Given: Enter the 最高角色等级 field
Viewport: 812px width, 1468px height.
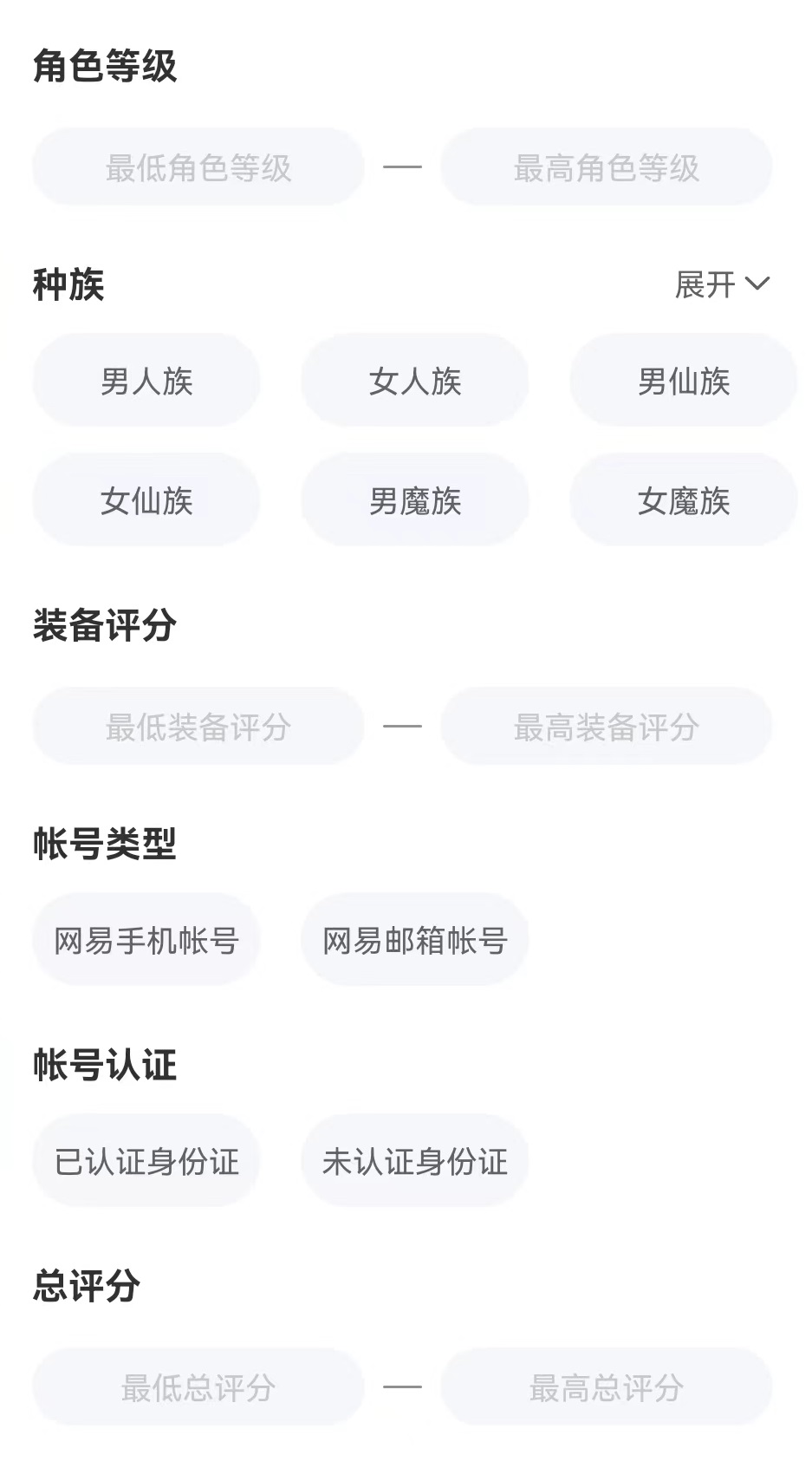Looking at the screenshot, I should (606, 167).
